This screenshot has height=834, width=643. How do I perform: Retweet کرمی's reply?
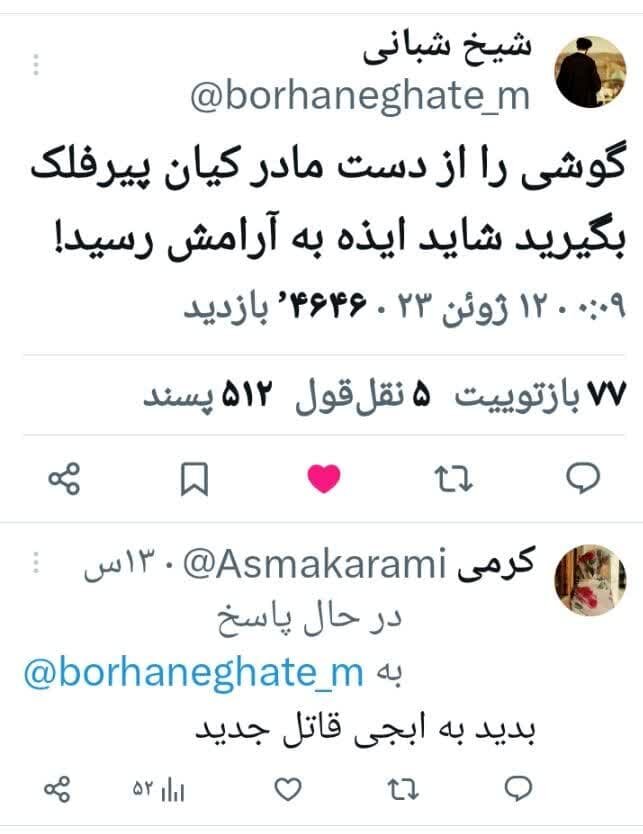(401, 790)
